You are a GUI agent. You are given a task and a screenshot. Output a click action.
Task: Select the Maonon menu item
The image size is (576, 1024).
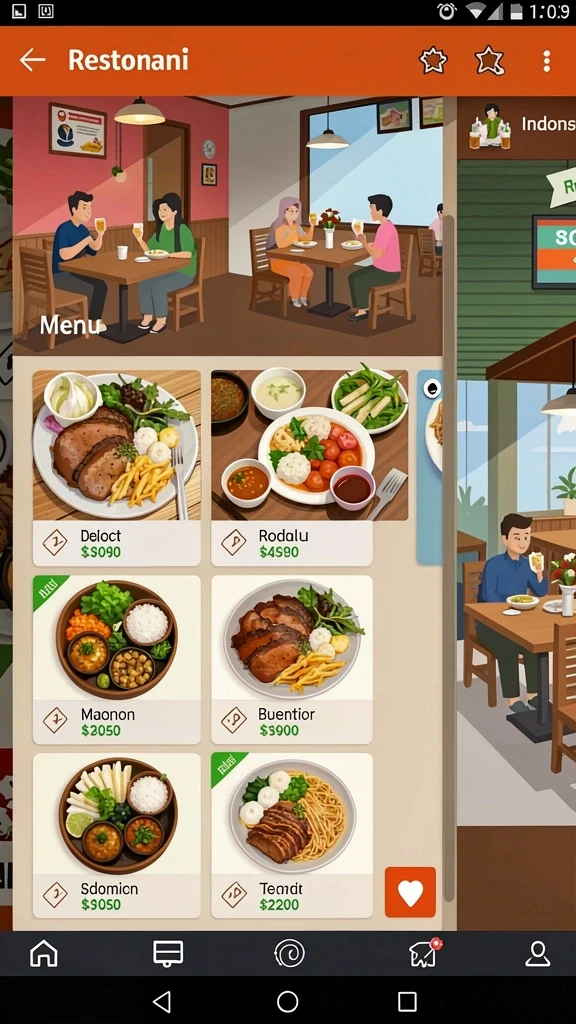(x=117, y=659)
